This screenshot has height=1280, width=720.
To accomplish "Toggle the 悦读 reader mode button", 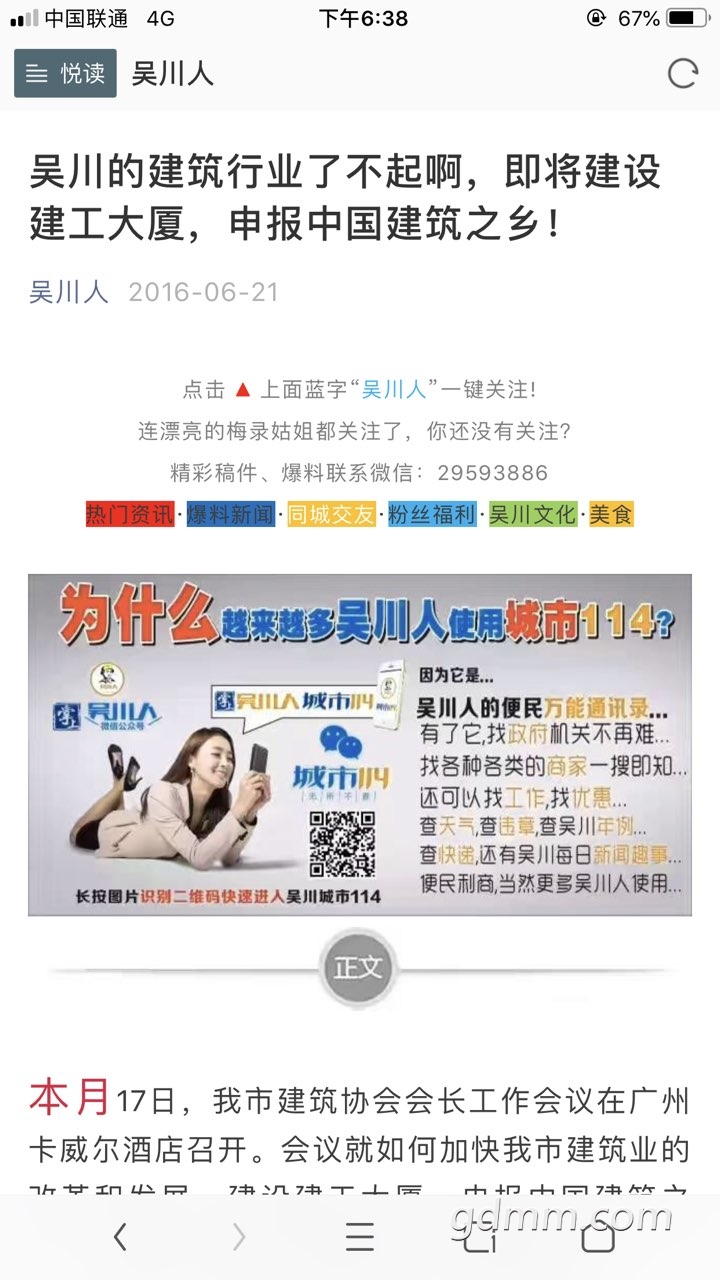I will click(65, 73).
